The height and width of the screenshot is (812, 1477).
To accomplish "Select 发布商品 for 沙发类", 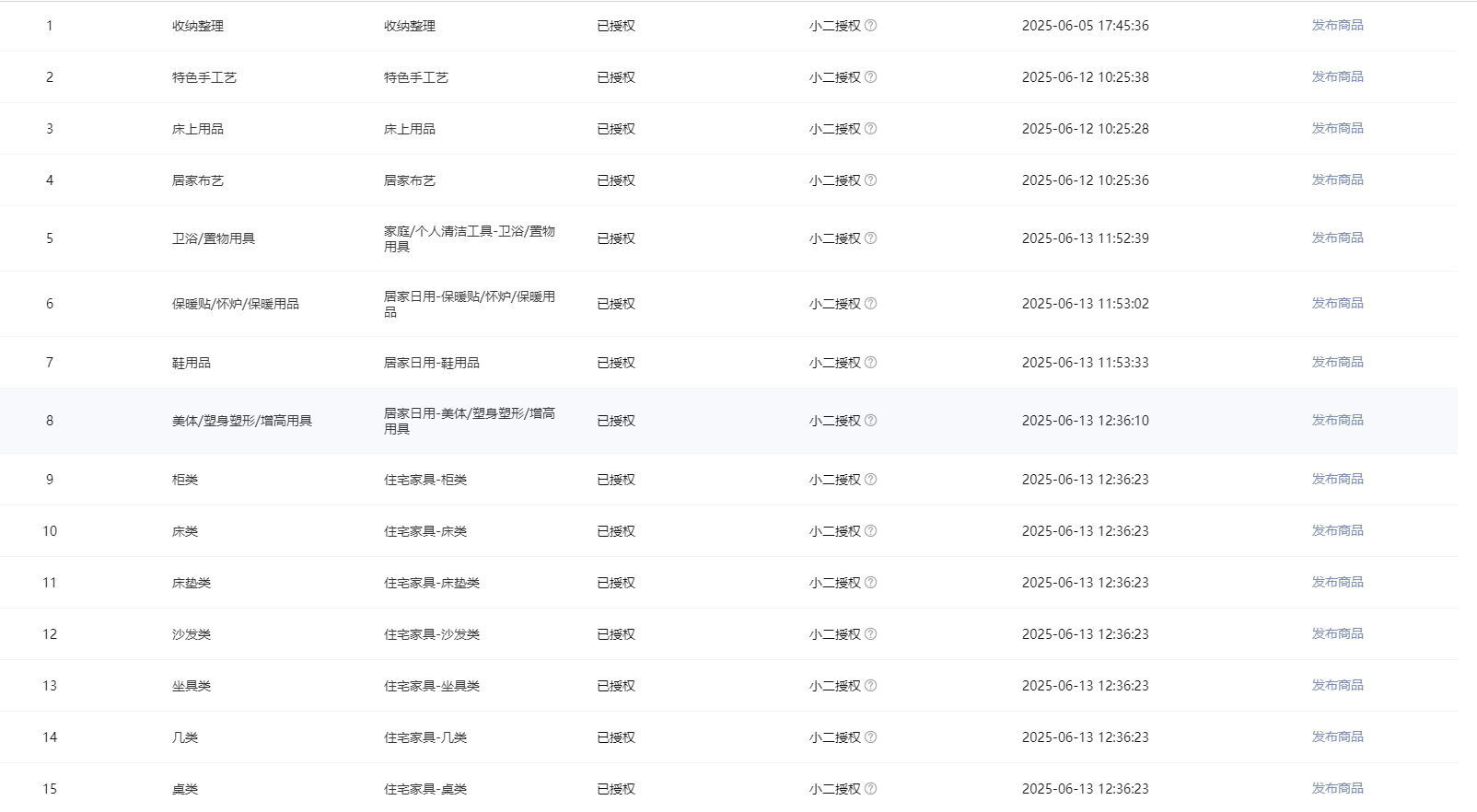I will tap(1337, 634).
